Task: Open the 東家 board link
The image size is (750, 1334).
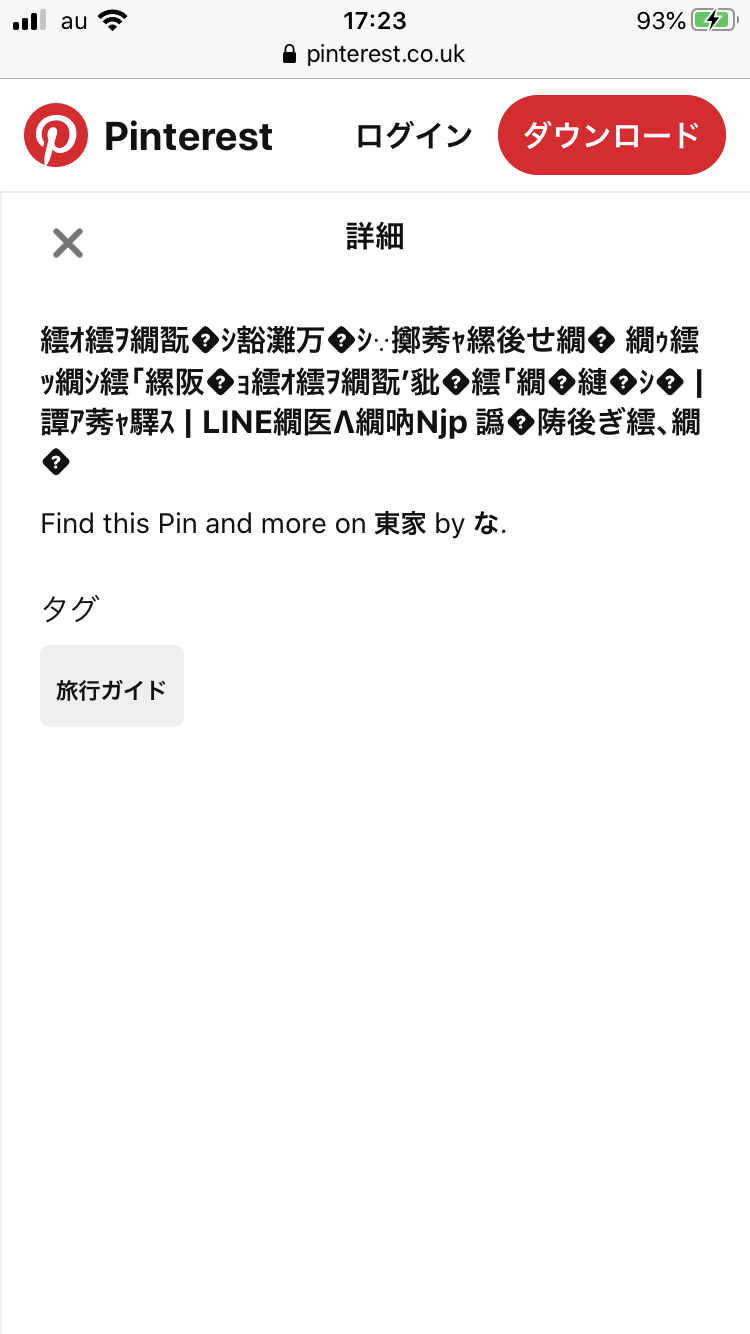Action: (x=400, y=524)
